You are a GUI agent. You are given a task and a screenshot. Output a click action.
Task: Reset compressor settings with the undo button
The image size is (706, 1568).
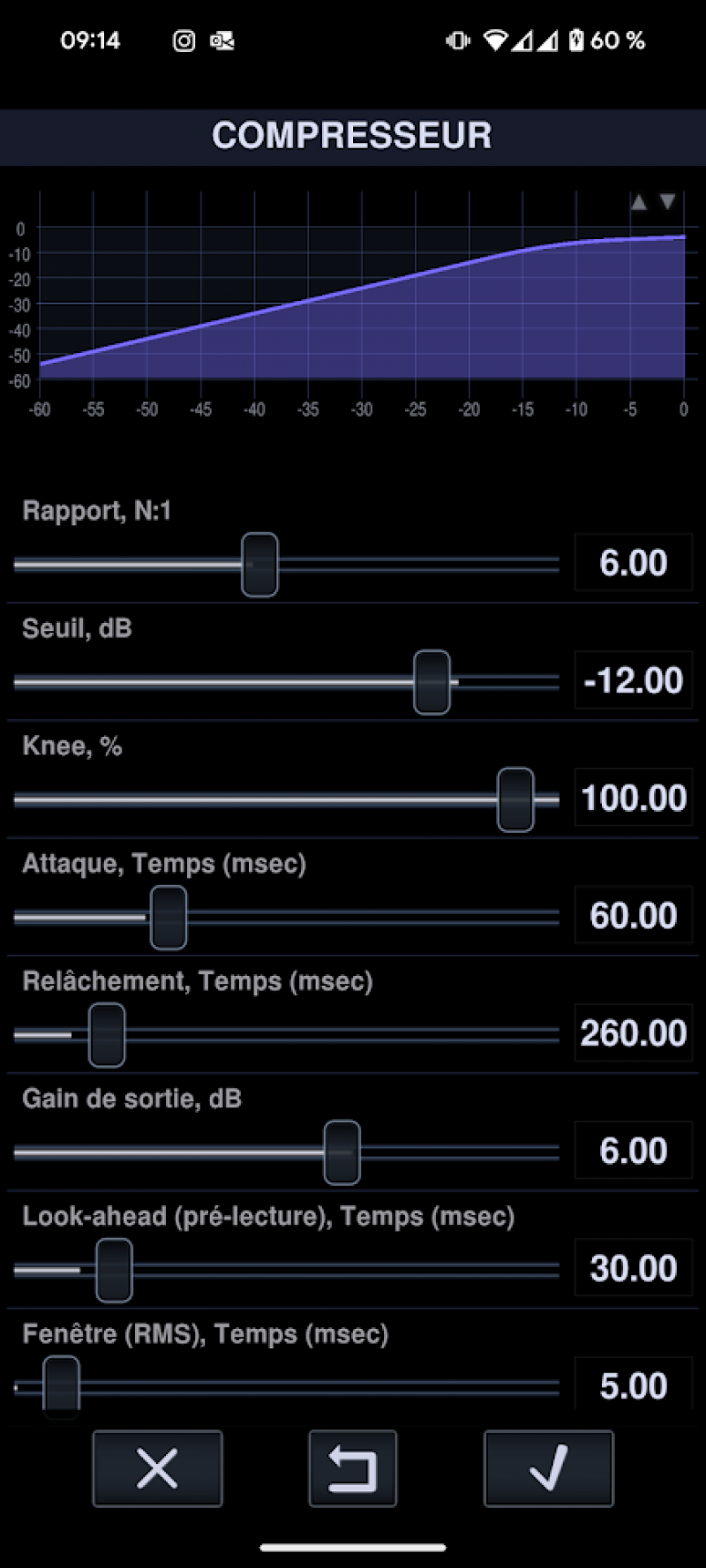point(352,1468)
